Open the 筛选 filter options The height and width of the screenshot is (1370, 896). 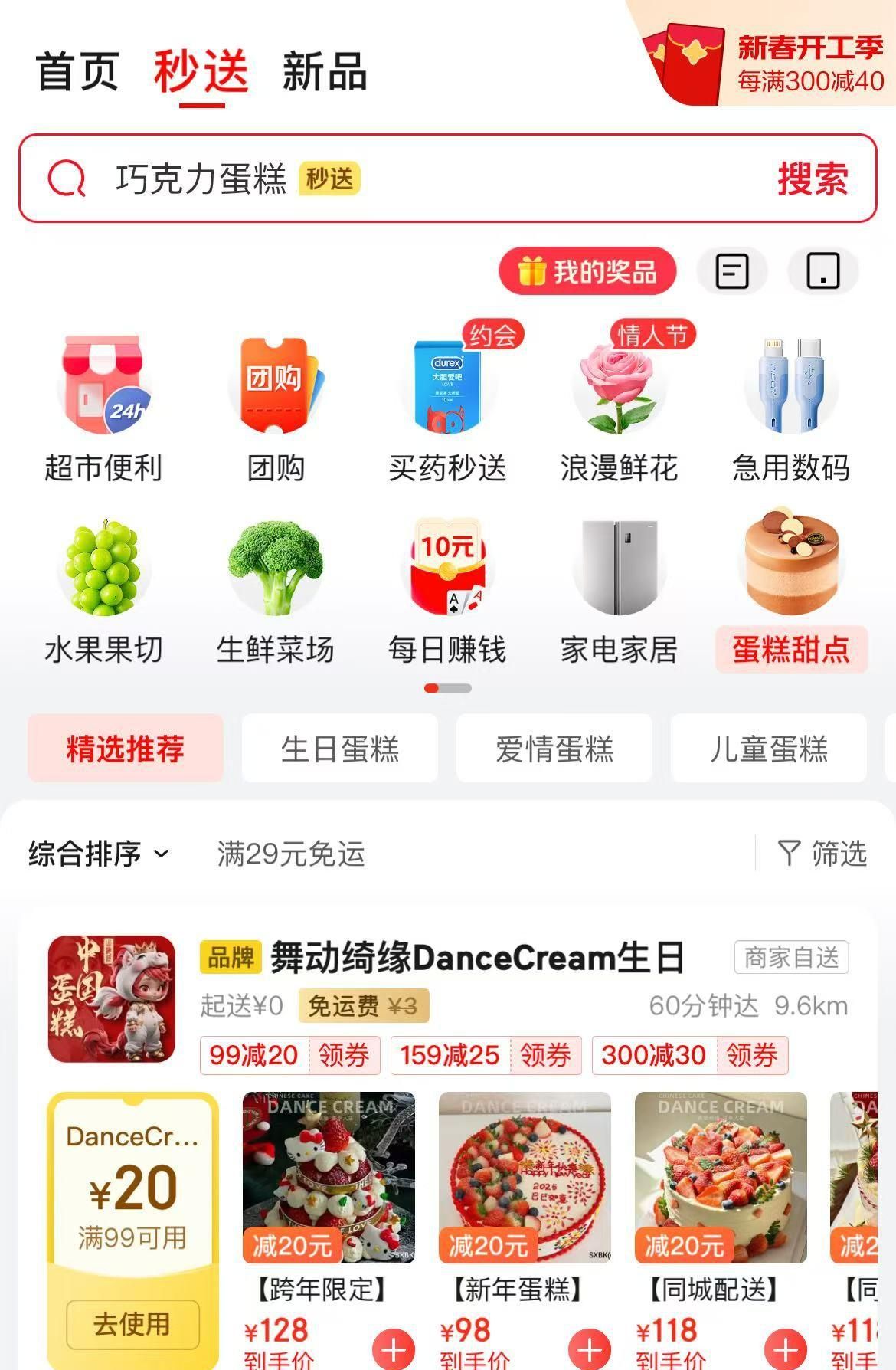pyautogui.click(x=822, y=853)
